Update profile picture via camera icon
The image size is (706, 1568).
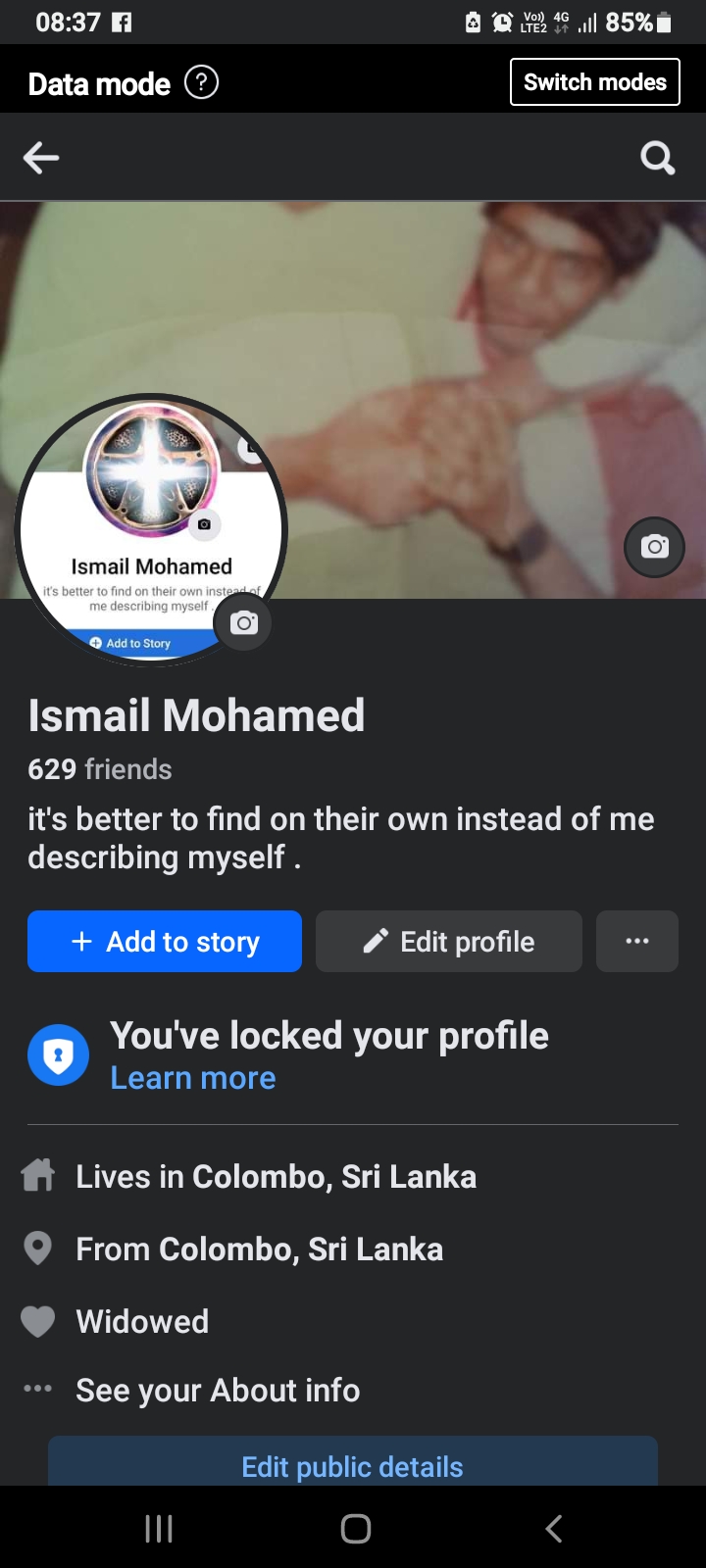pyautogui.click(x=244, y=623)
